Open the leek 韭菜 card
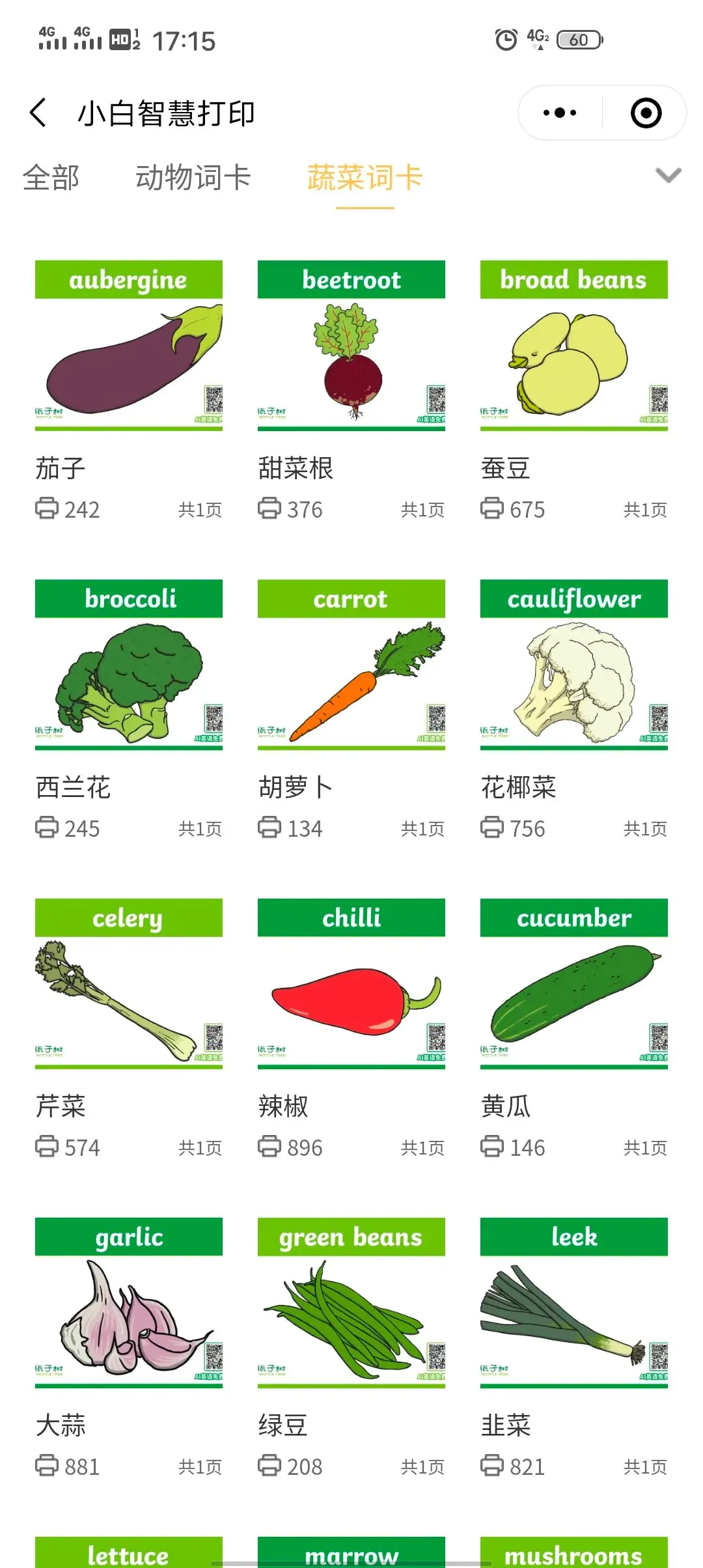The width and height of the screenshot is (703, 1568). pyautogui.click(x=574, y=1303)
